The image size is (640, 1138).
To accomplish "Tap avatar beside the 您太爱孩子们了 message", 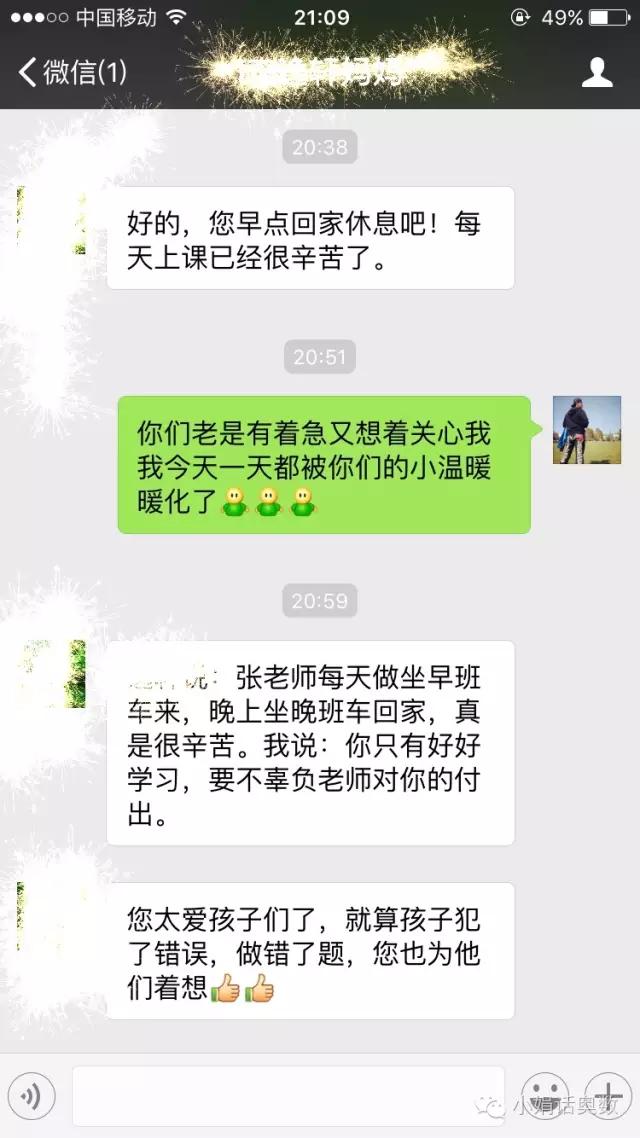I will [52, 916].
